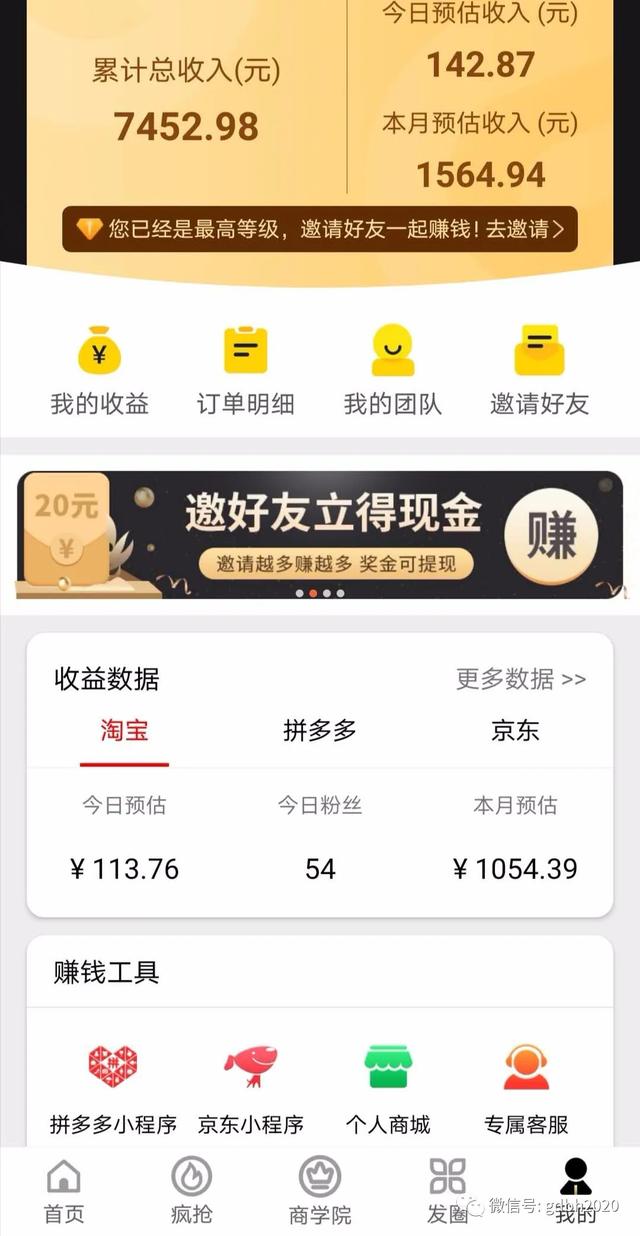Open 订单明细 order details
Image resolution: width=640 pixels, height=1236 pixels.
(245, 370)
